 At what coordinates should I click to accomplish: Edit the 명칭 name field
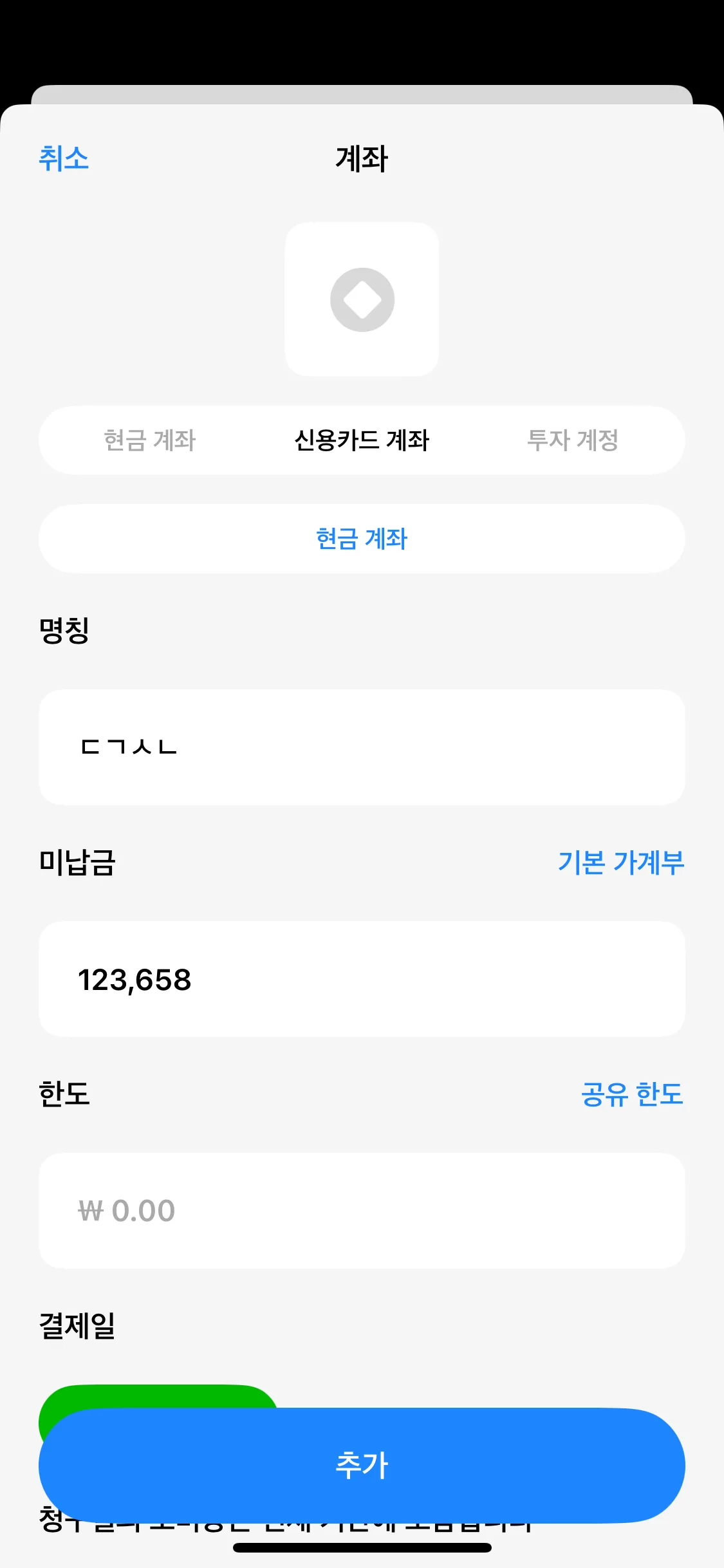(x=362, y=747)
